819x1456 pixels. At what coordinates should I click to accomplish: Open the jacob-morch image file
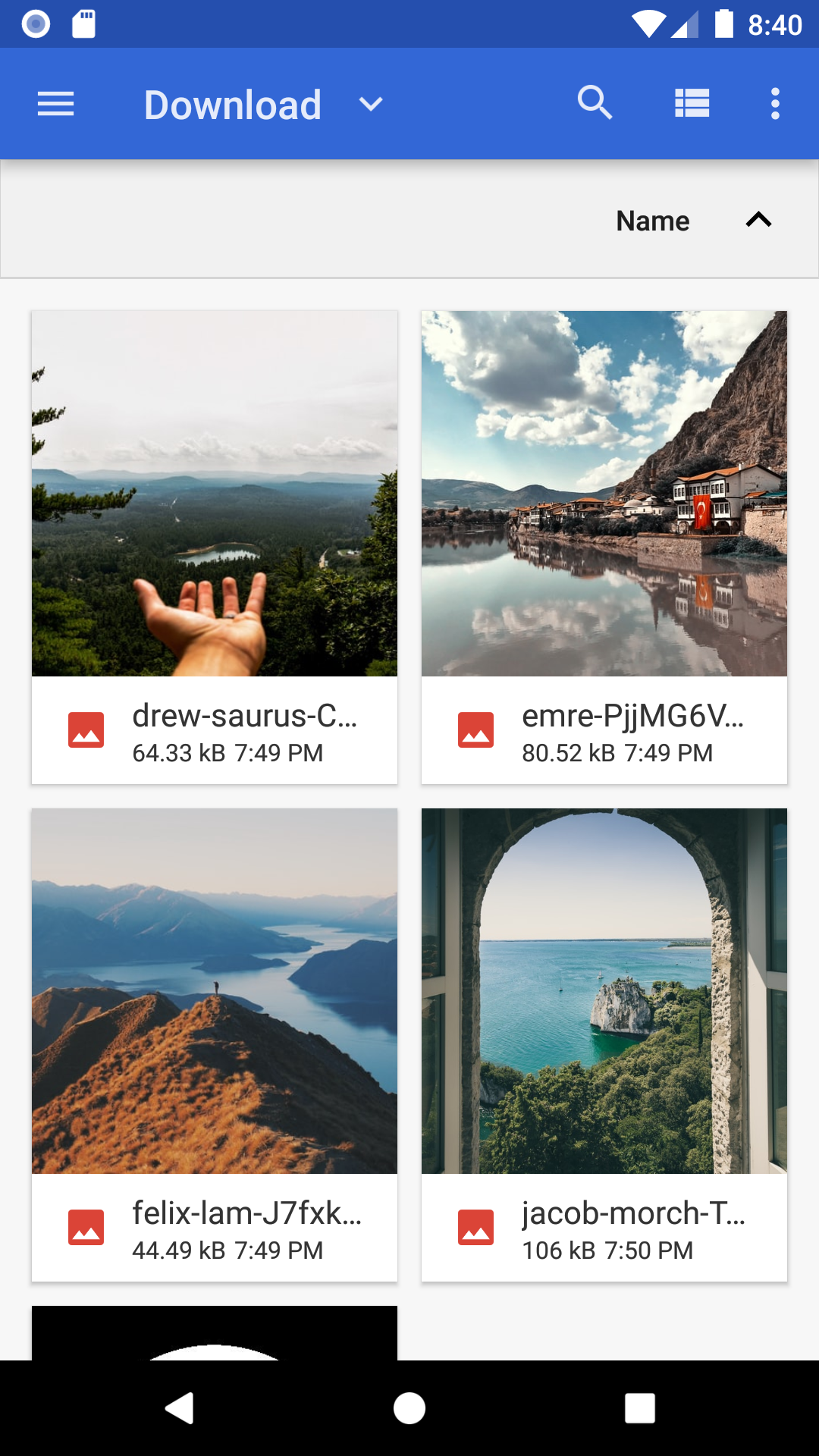pyautogui.click(x=604, y=1043)
